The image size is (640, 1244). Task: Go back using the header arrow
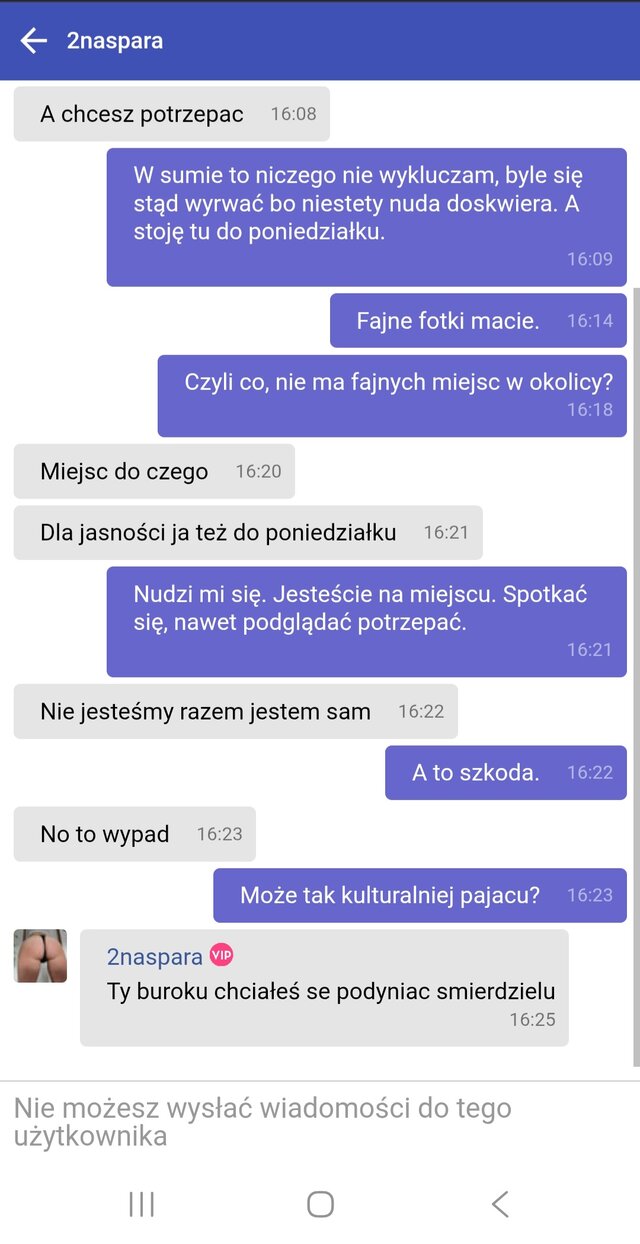coord(34,41)
